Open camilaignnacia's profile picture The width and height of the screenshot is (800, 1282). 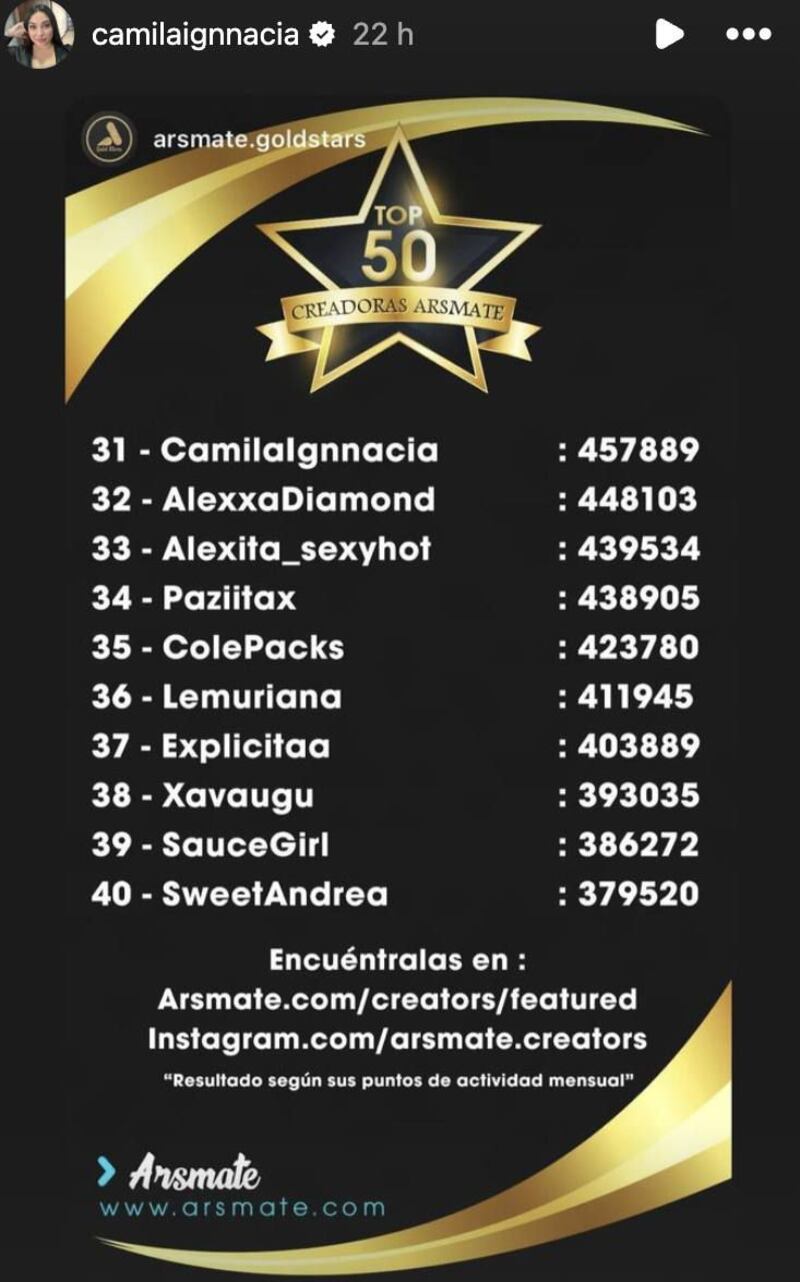[x=40, y=35]
